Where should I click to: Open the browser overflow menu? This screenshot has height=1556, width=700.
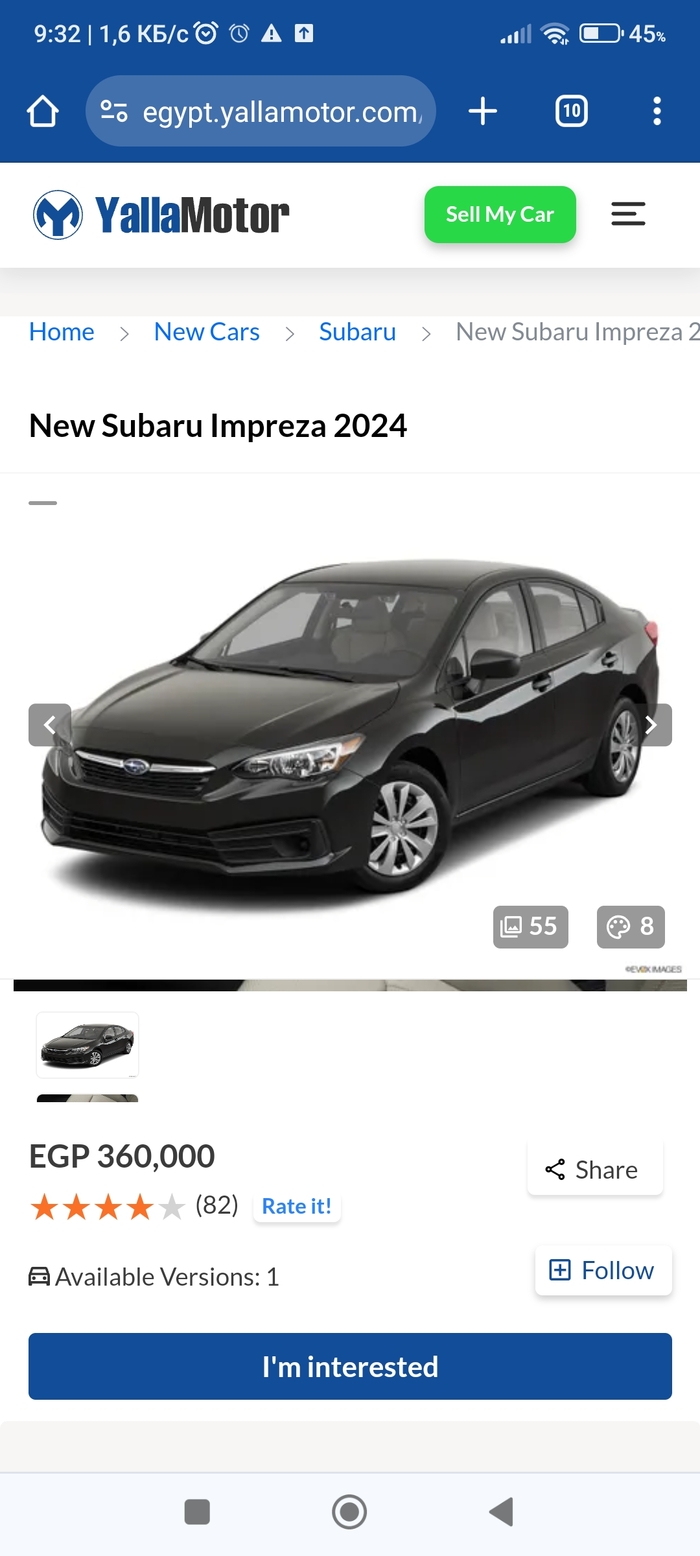[656, 111]
